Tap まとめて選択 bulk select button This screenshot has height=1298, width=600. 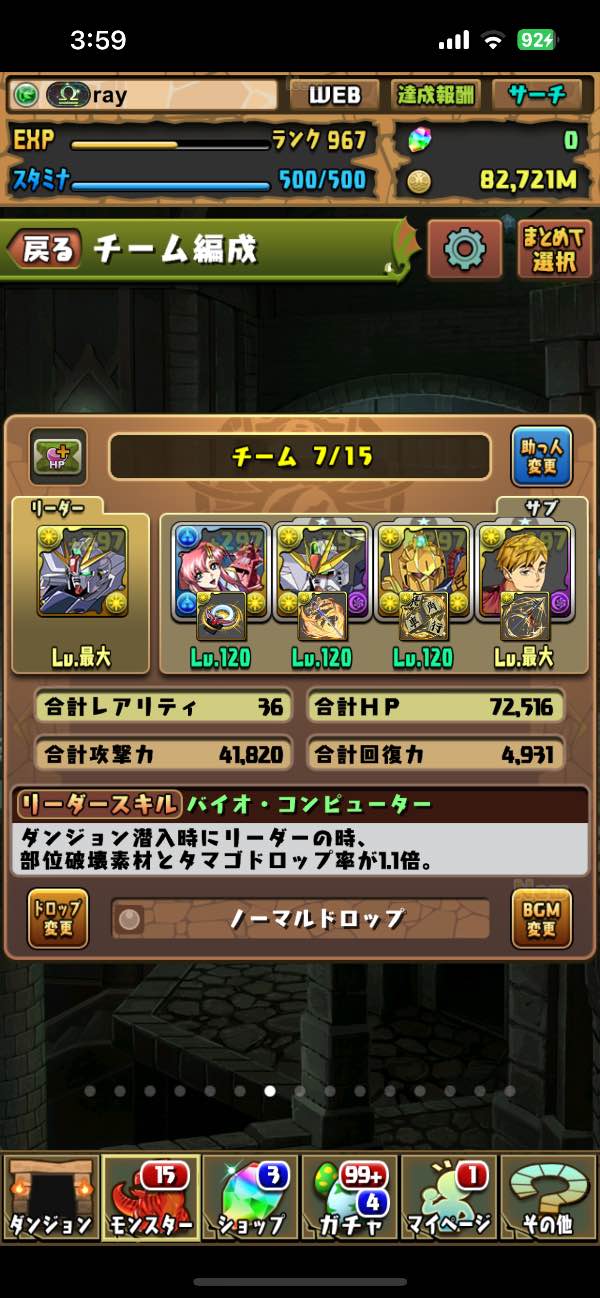point(553,249)
